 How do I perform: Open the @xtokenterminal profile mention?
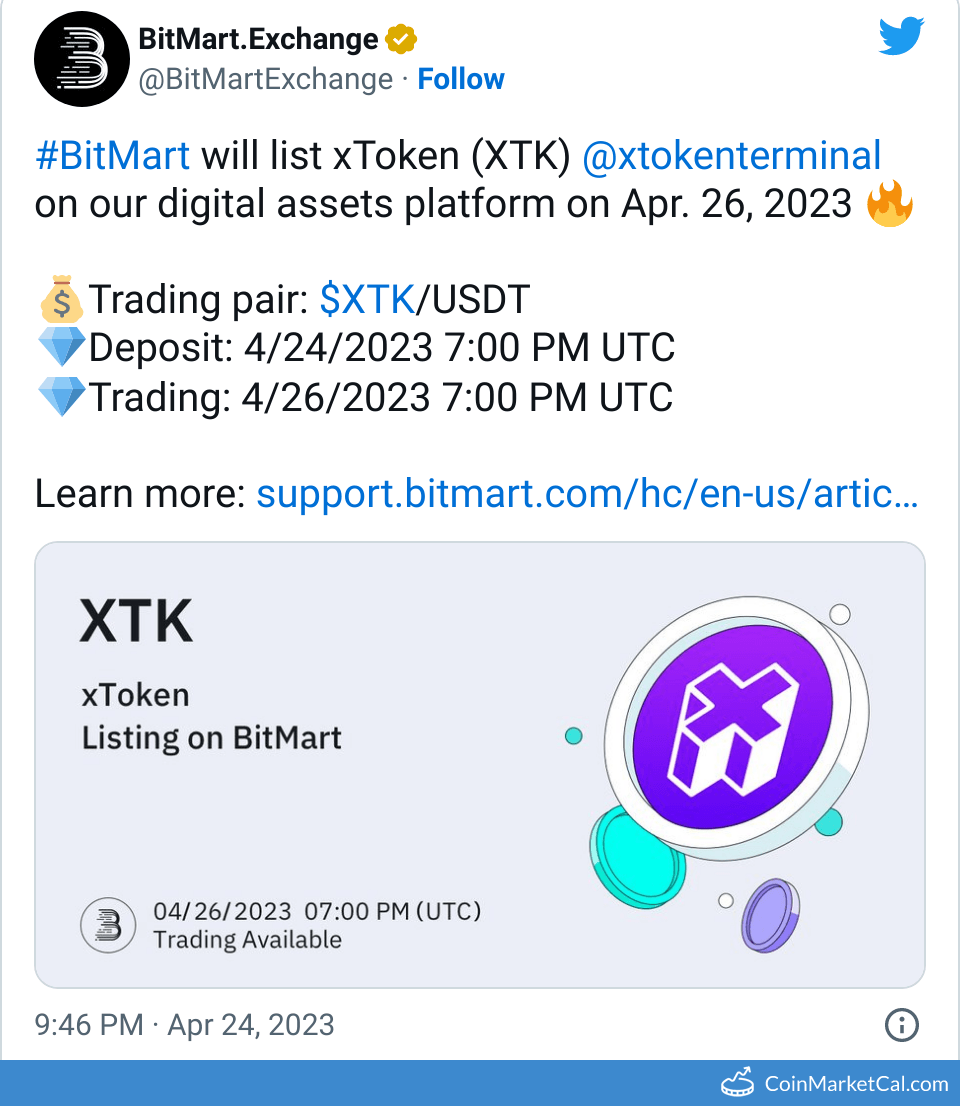coord(731,156)
